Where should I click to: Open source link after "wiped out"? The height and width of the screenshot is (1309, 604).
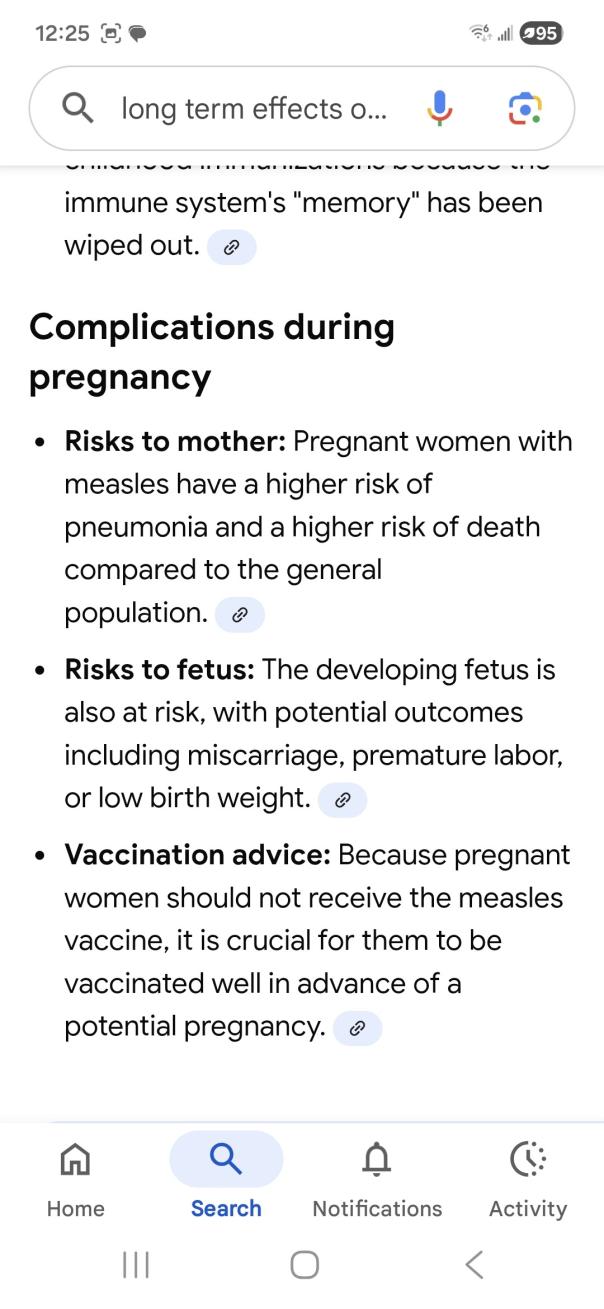[232, 247]
